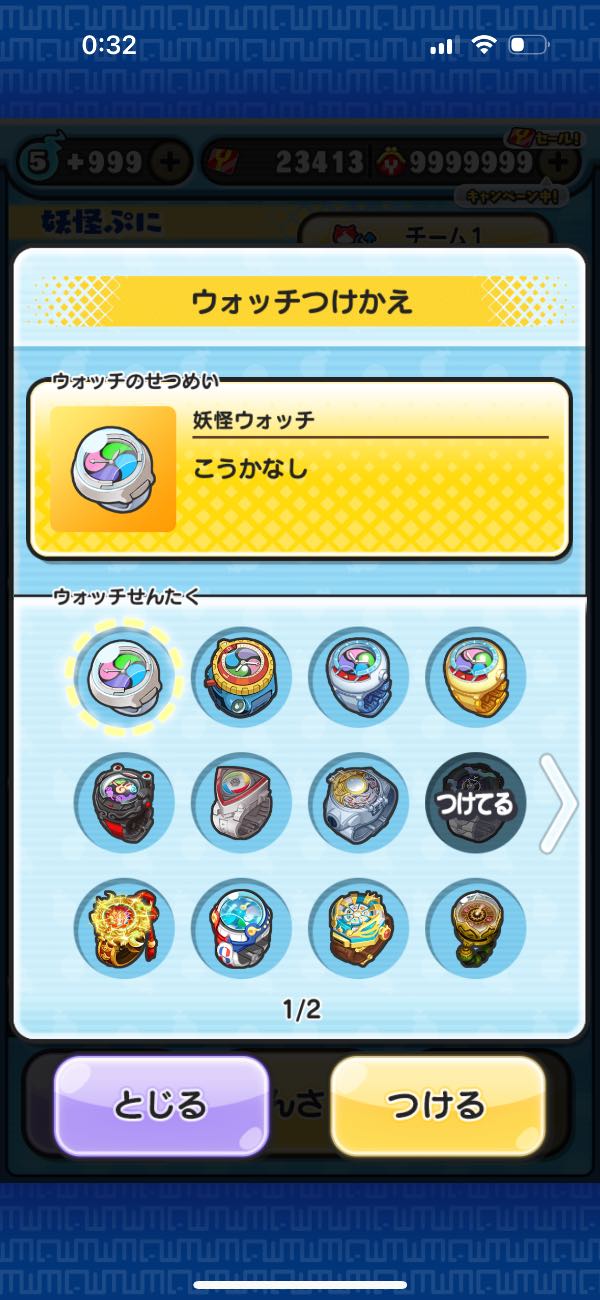Select the highlighted white 妖怪ウォッチ

pyautogui.click(x=124, y=677)
